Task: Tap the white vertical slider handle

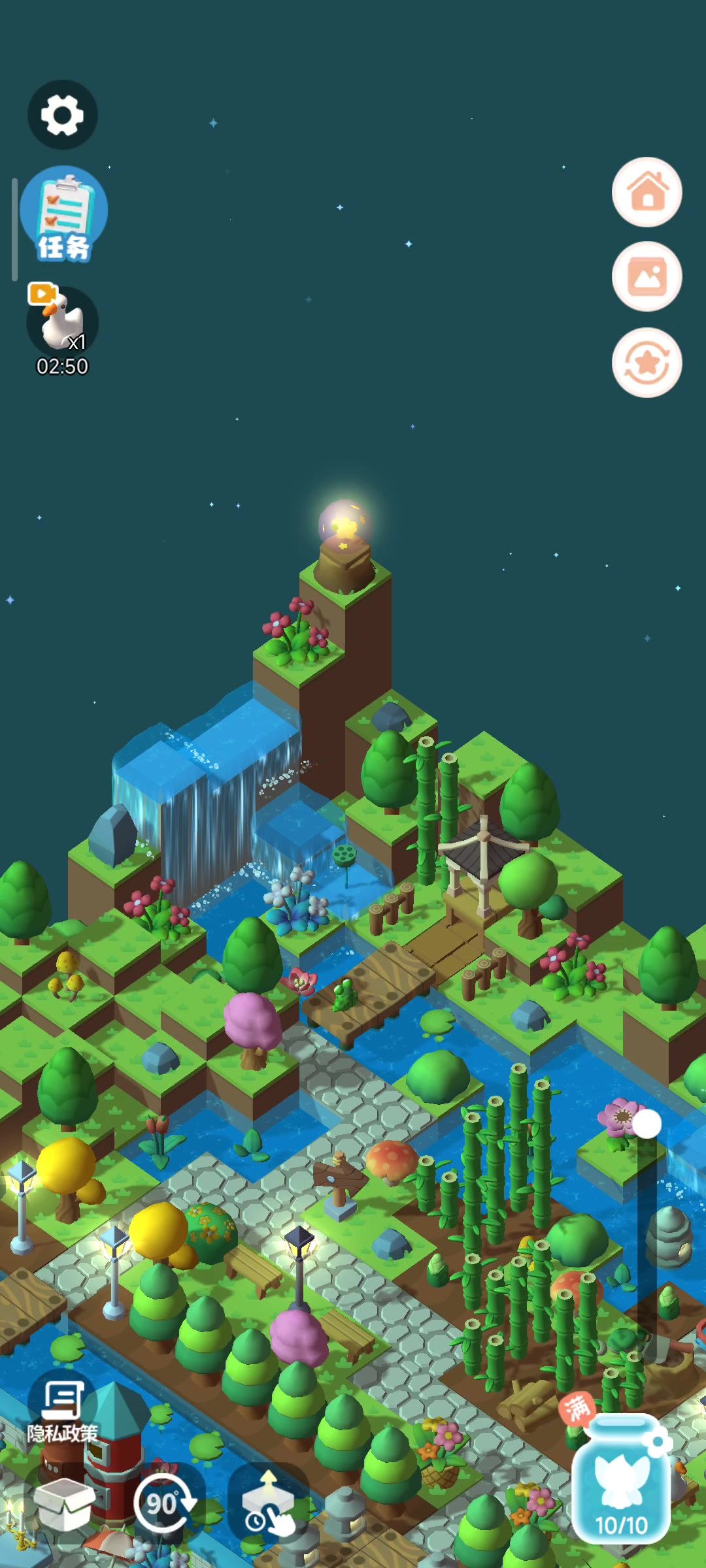Action: pyautogui.click(x=647, y=1124)
